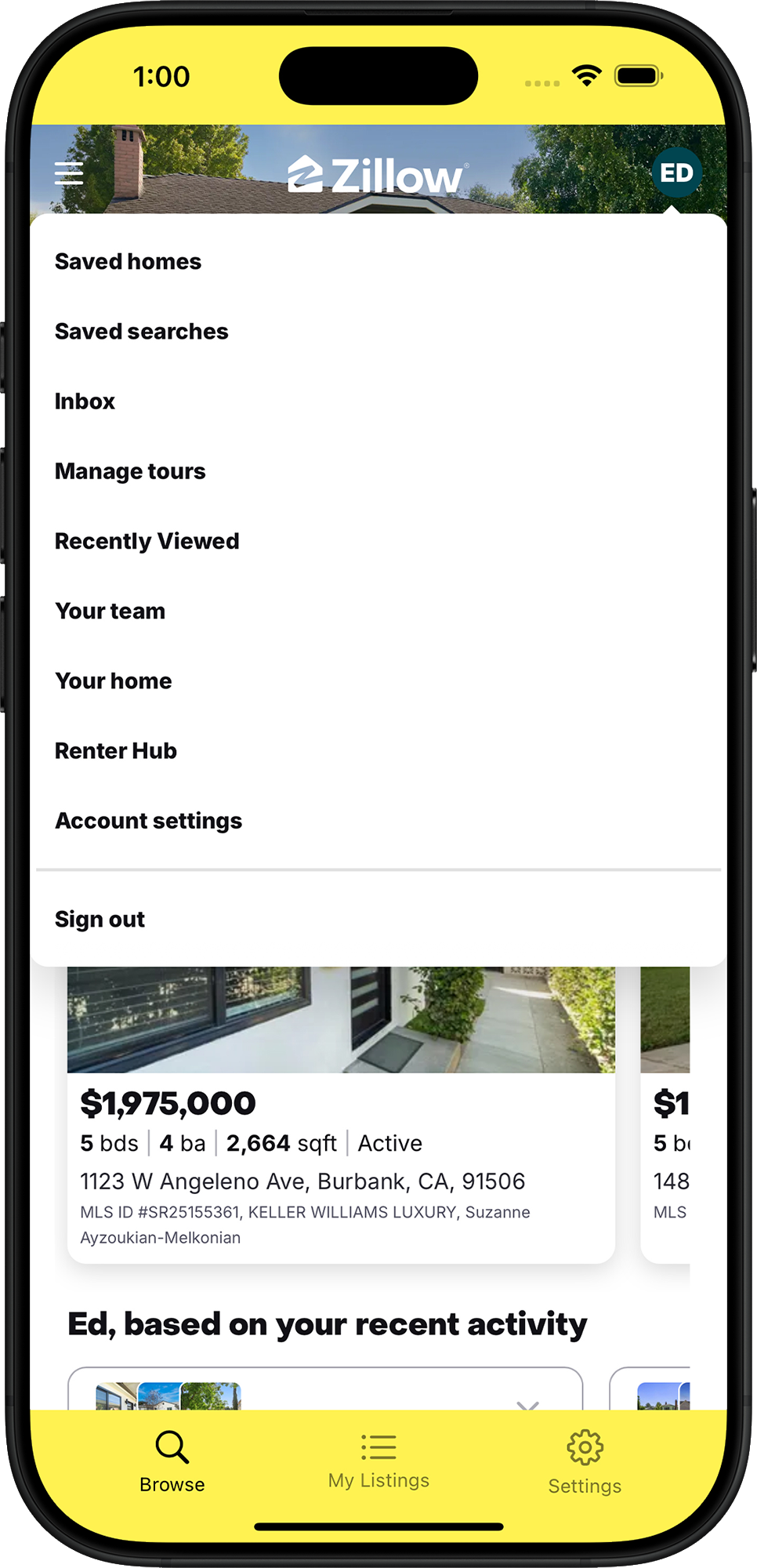Check the Wi-Fi status indicator
Image resolution: width=757 pixels, height=1568 pixels.
pyautogui.click(x=585, y=75)
